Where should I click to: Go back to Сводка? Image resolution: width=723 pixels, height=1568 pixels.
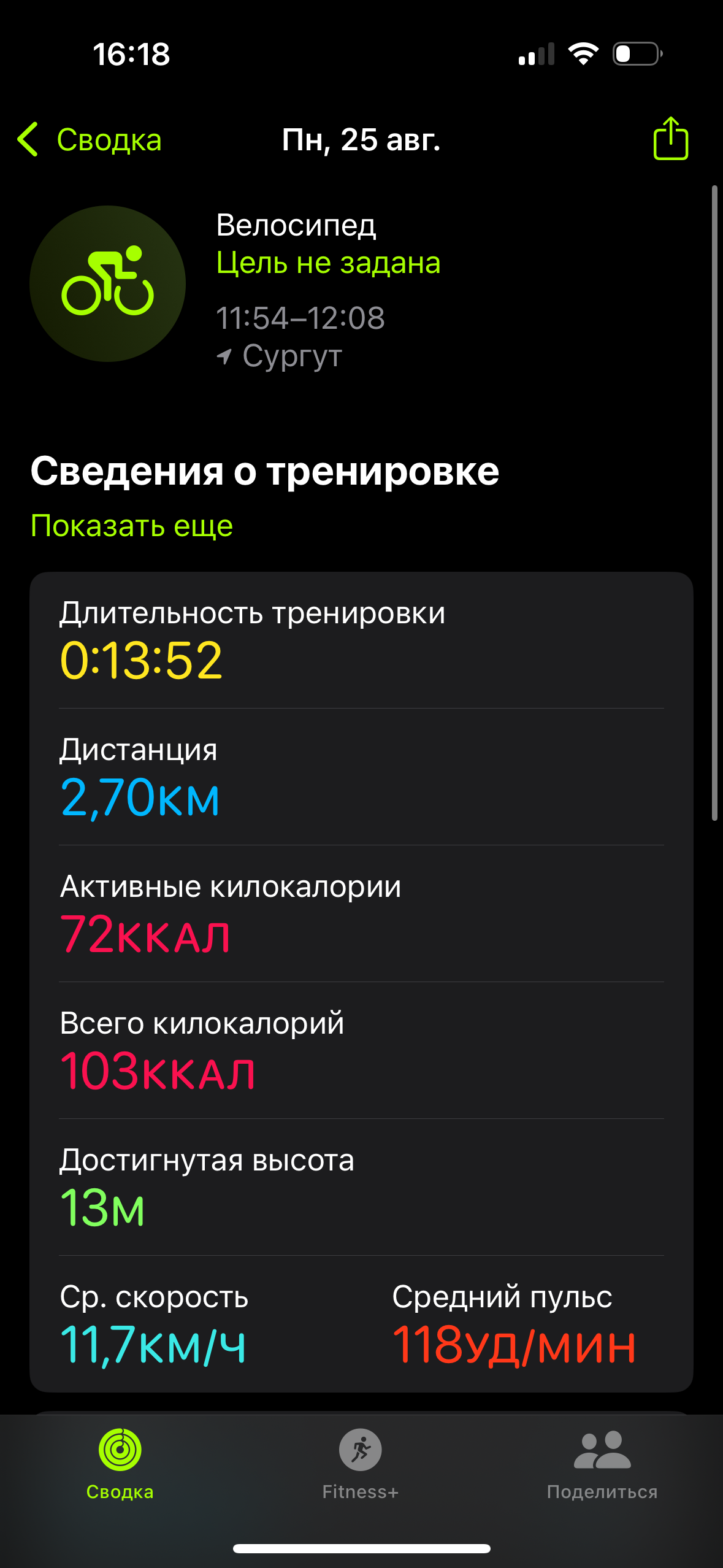point(90,139)
